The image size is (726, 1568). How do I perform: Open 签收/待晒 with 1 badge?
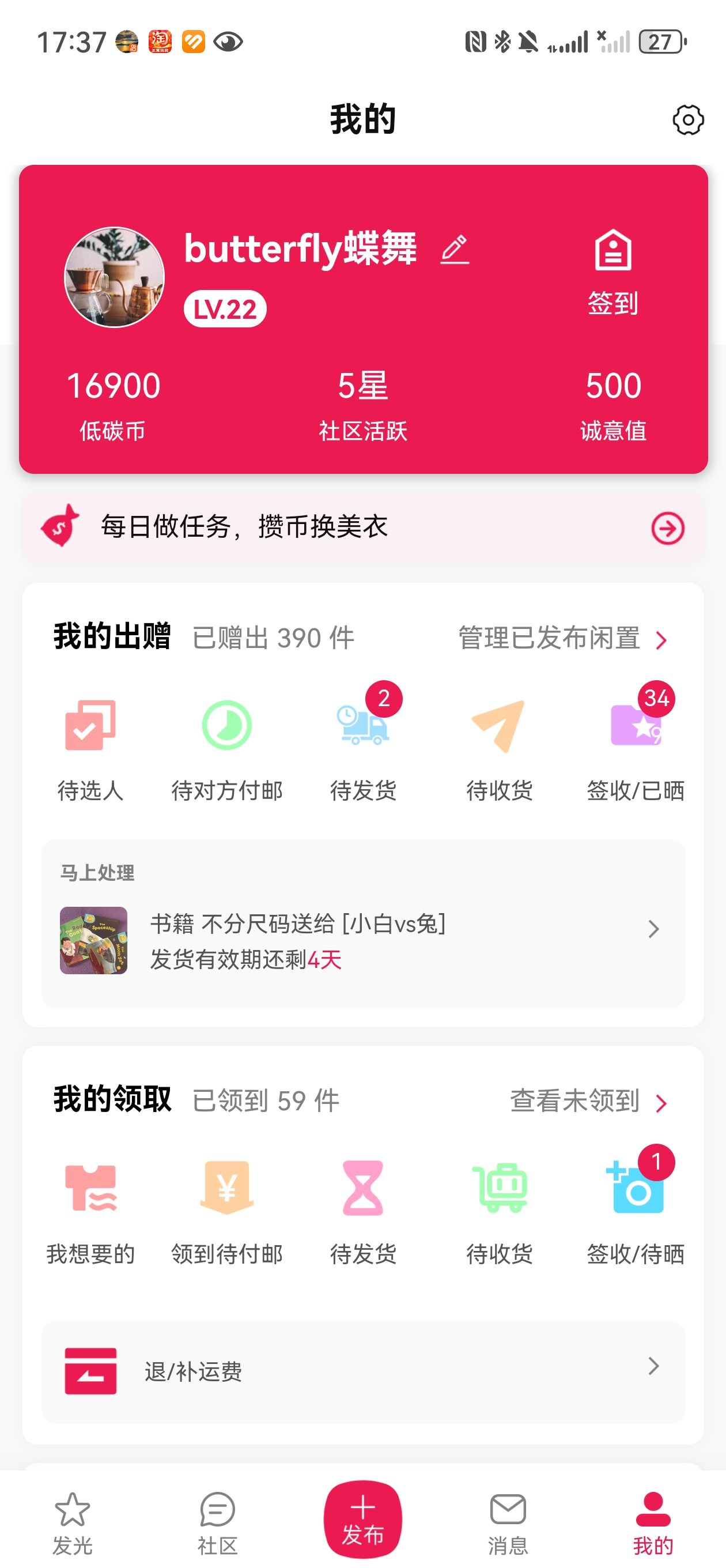(x=636, y=1212)
